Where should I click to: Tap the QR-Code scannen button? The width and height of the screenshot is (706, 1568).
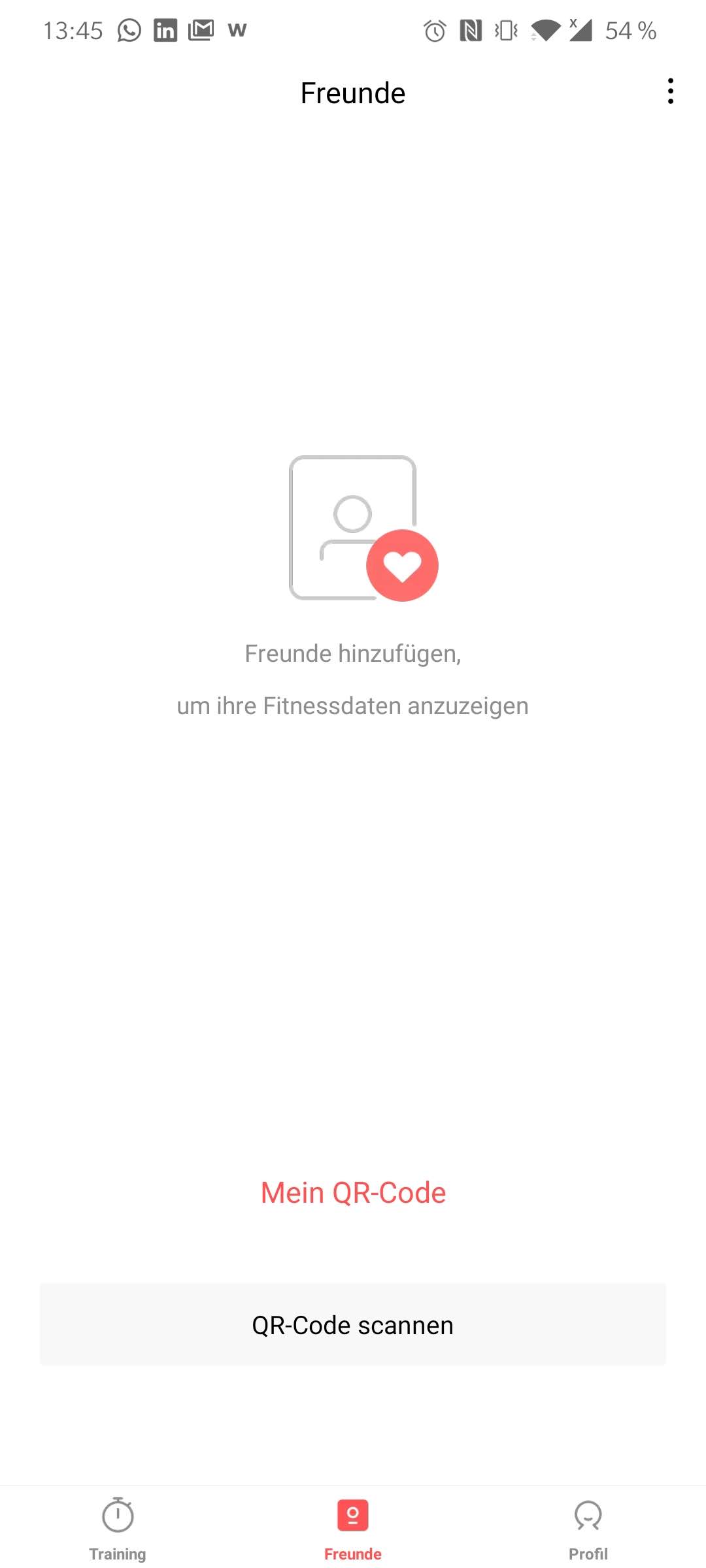pos(353,1325)
